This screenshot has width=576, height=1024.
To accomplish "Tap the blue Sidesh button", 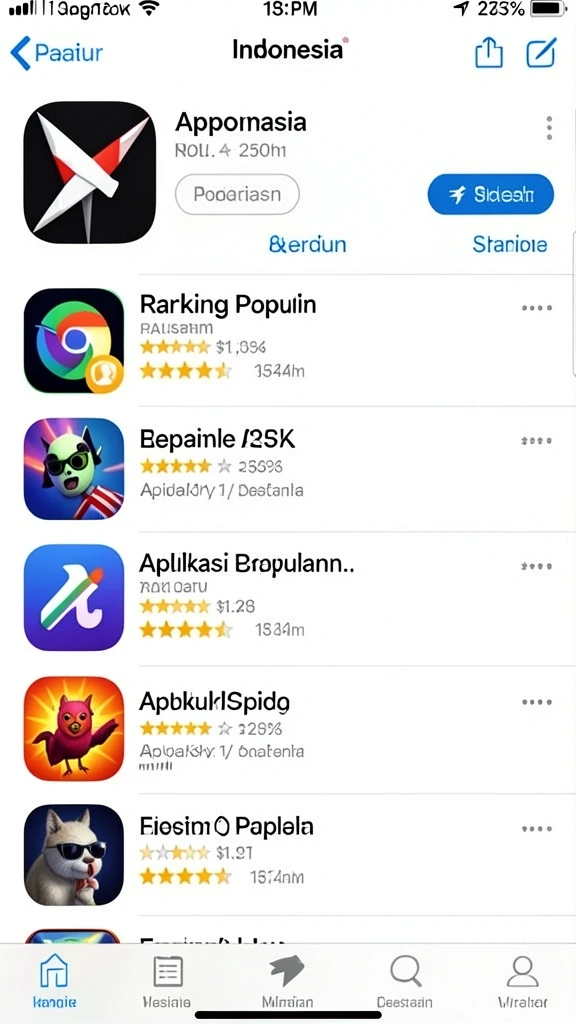I will click(490, 194).
